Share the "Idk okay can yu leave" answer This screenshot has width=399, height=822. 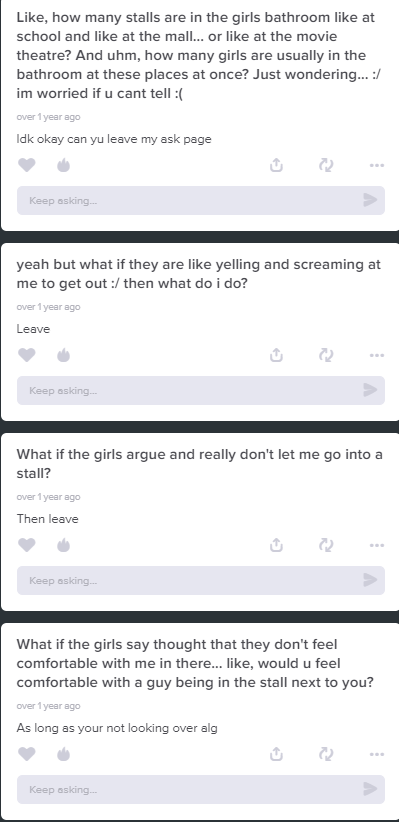point(276,166)
